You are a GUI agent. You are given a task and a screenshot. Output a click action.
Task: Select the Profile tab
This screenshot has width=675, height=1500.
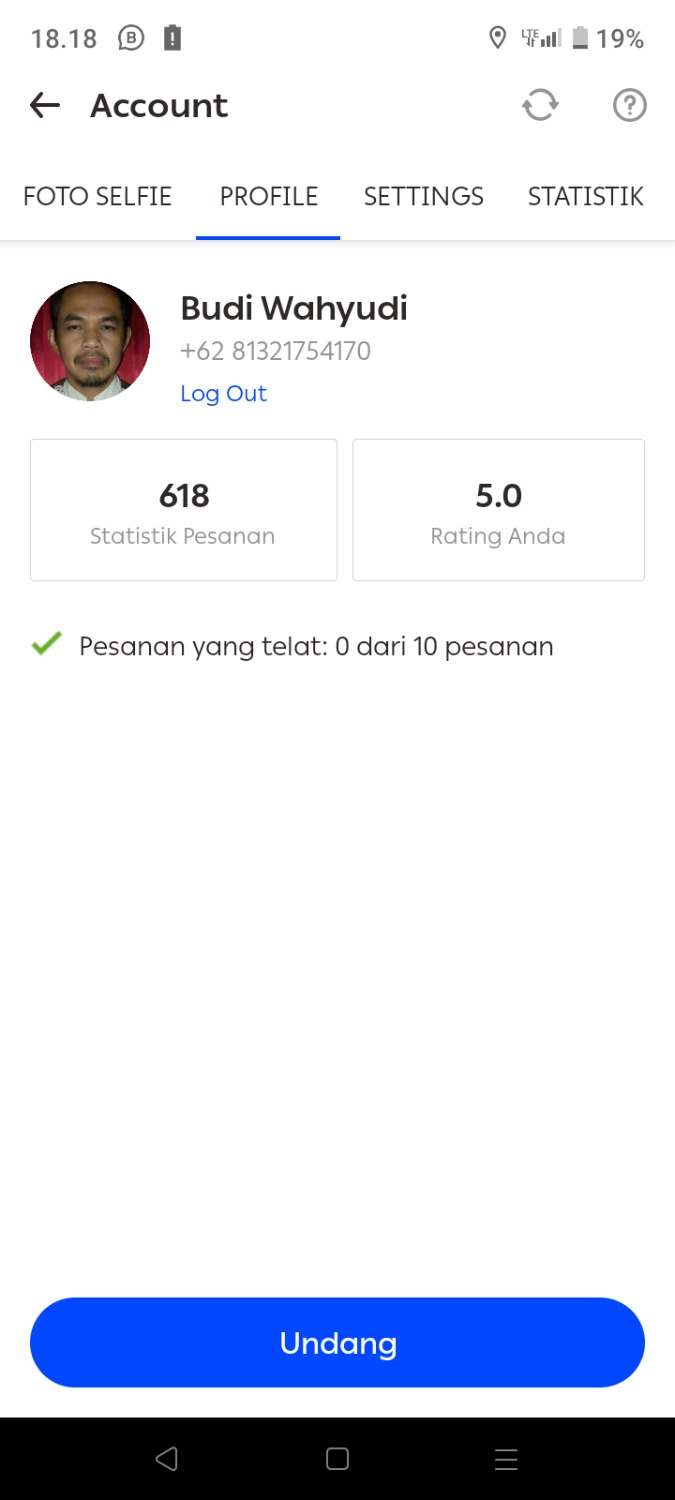[268, 196]
